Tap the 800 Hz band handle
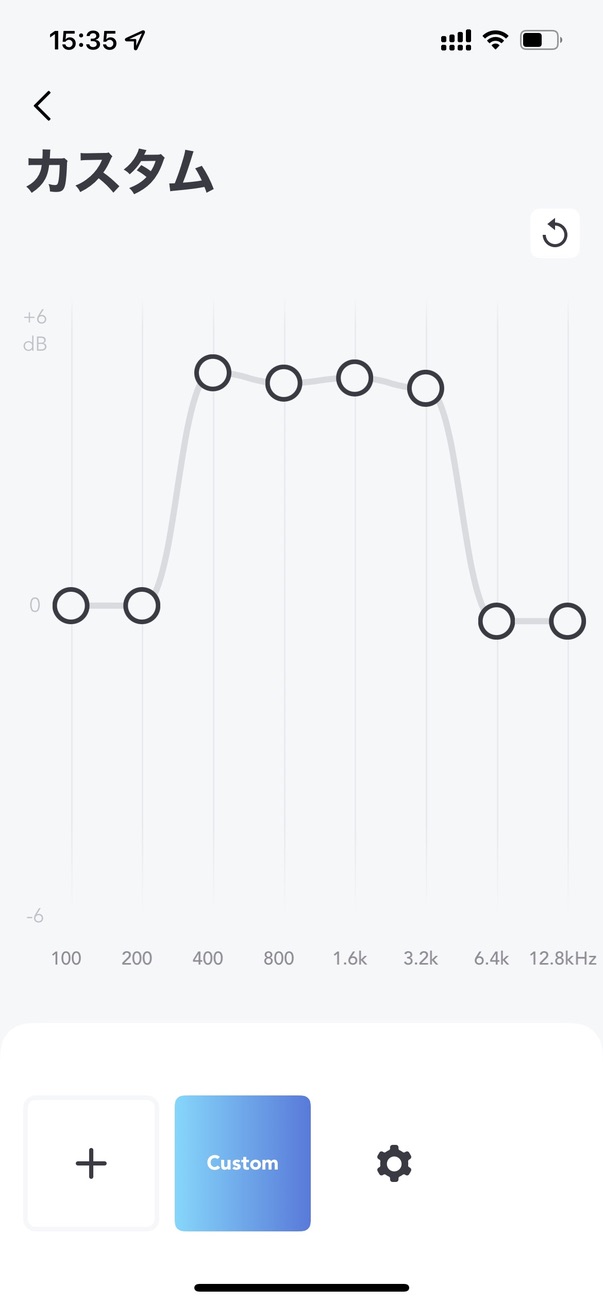Viewport: 603px width, 1304px height. (283, 383)
